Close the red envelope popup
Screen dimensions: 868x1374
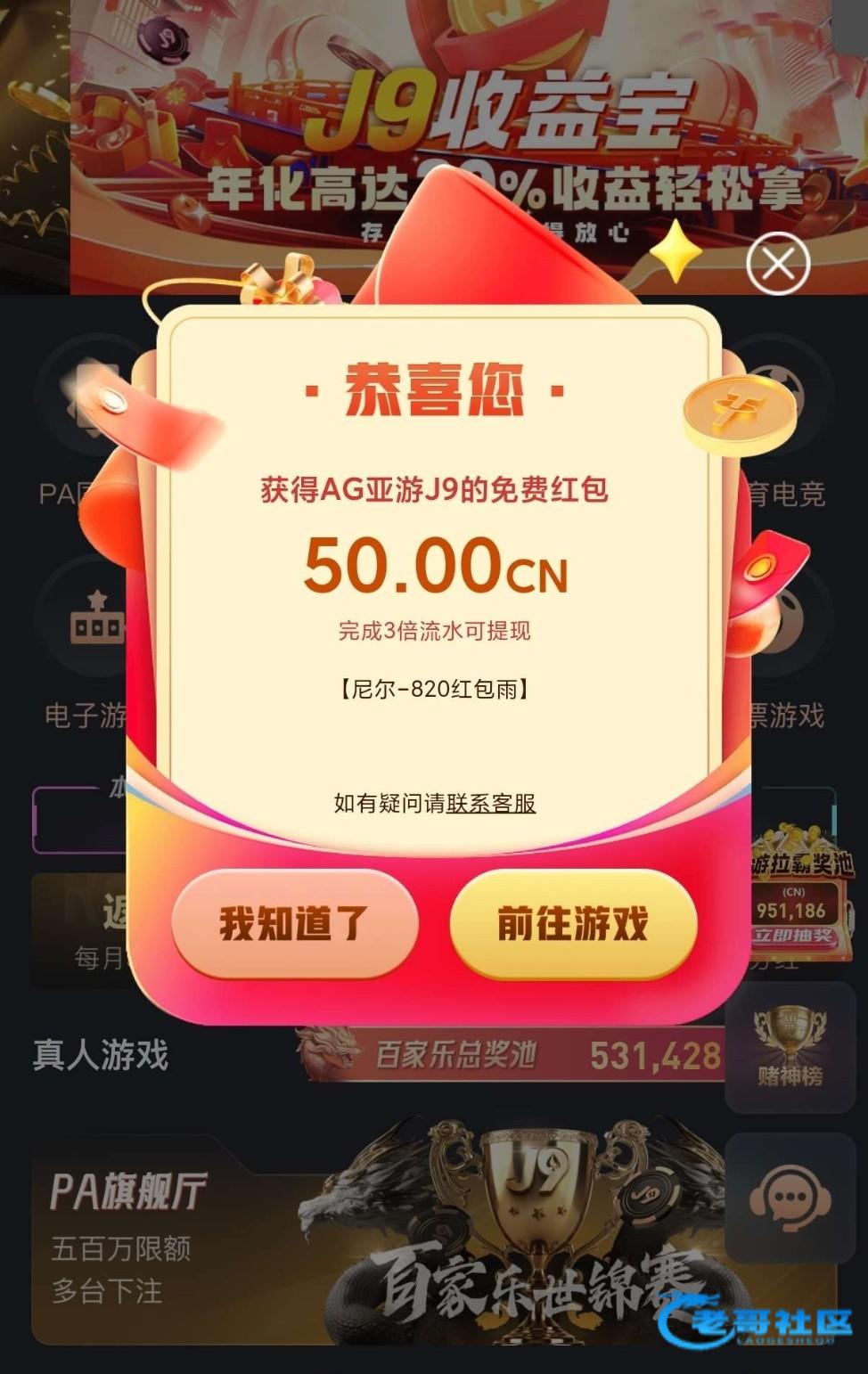coord(777,264)
